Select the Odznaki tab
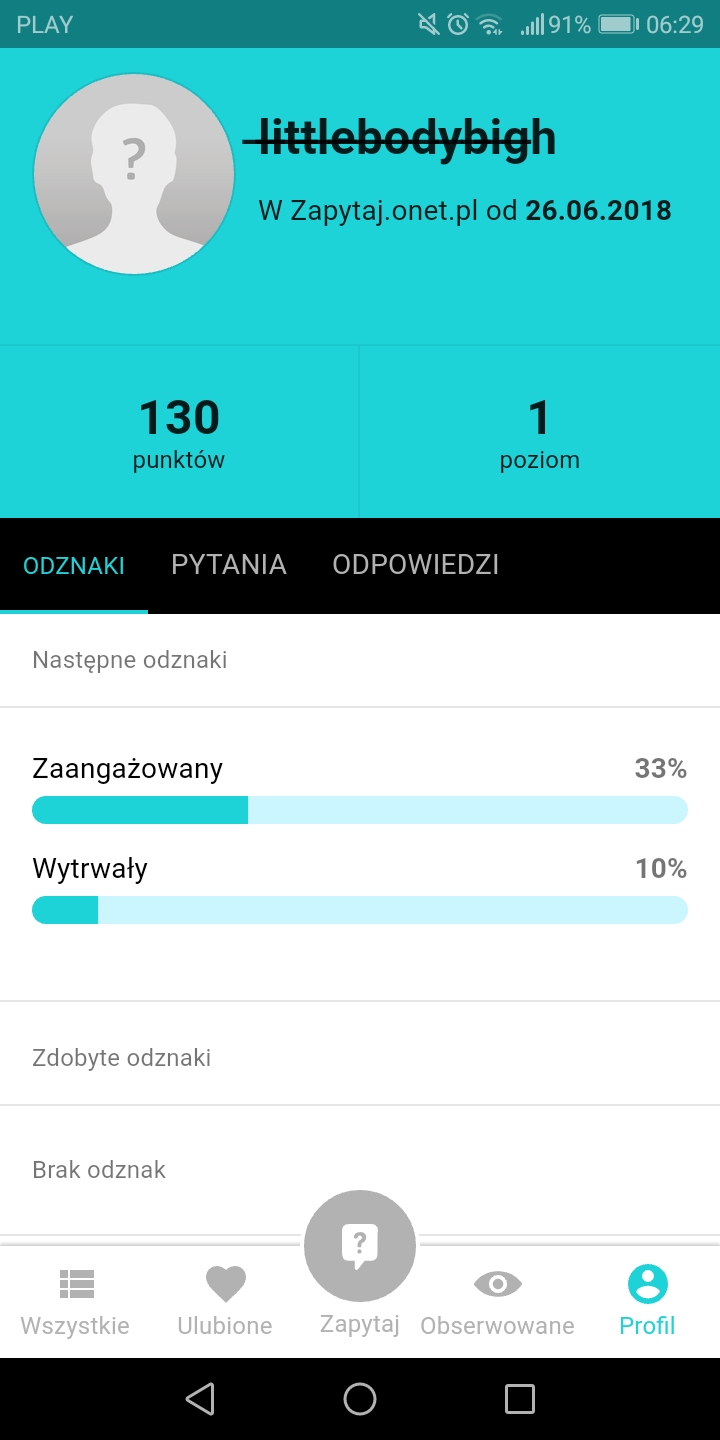The width and height of the screenshot is (720, 1440). coord(74,565)
